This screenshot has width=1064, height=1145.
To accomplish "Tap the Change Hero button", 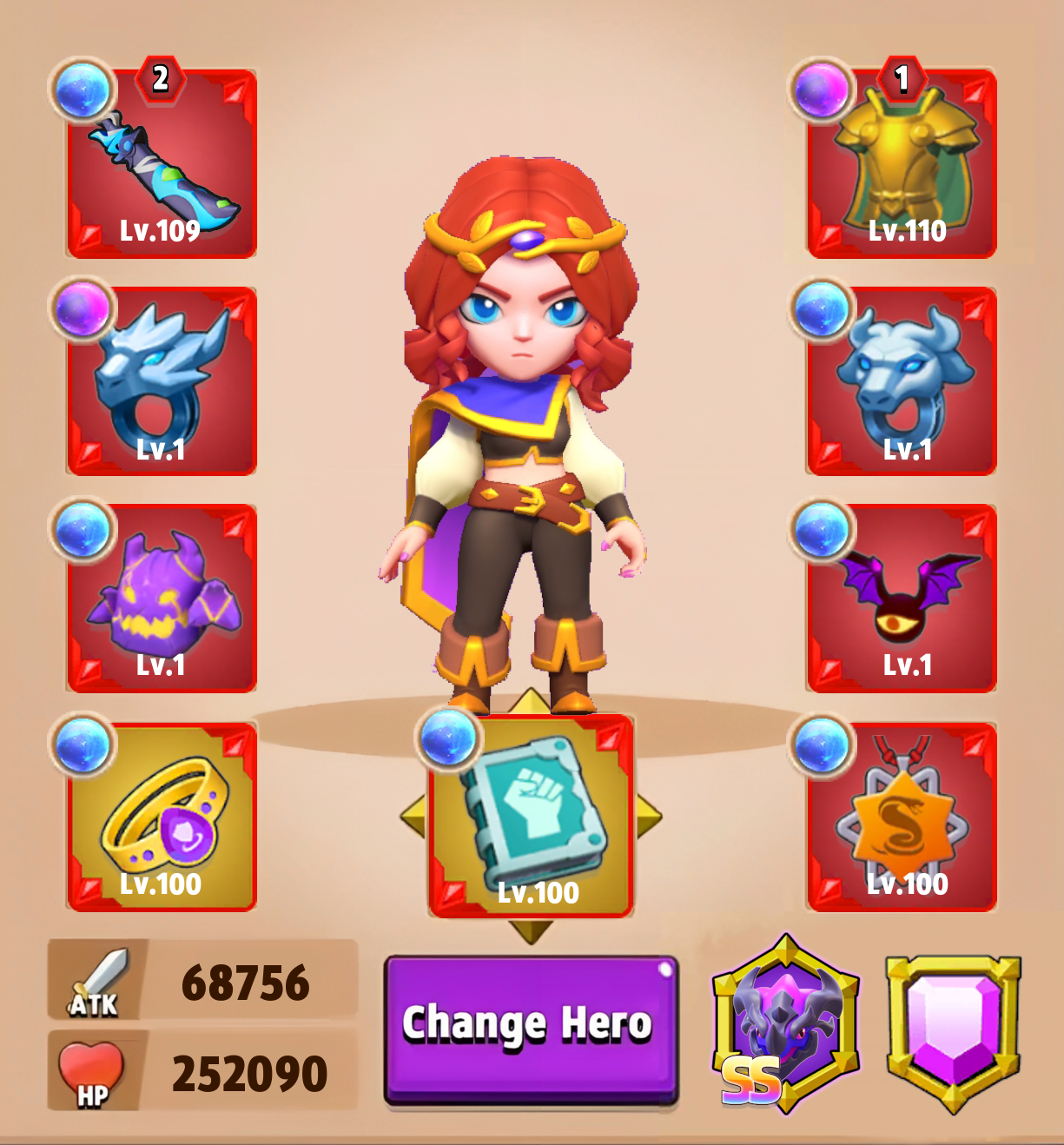I will (531, 1030).
